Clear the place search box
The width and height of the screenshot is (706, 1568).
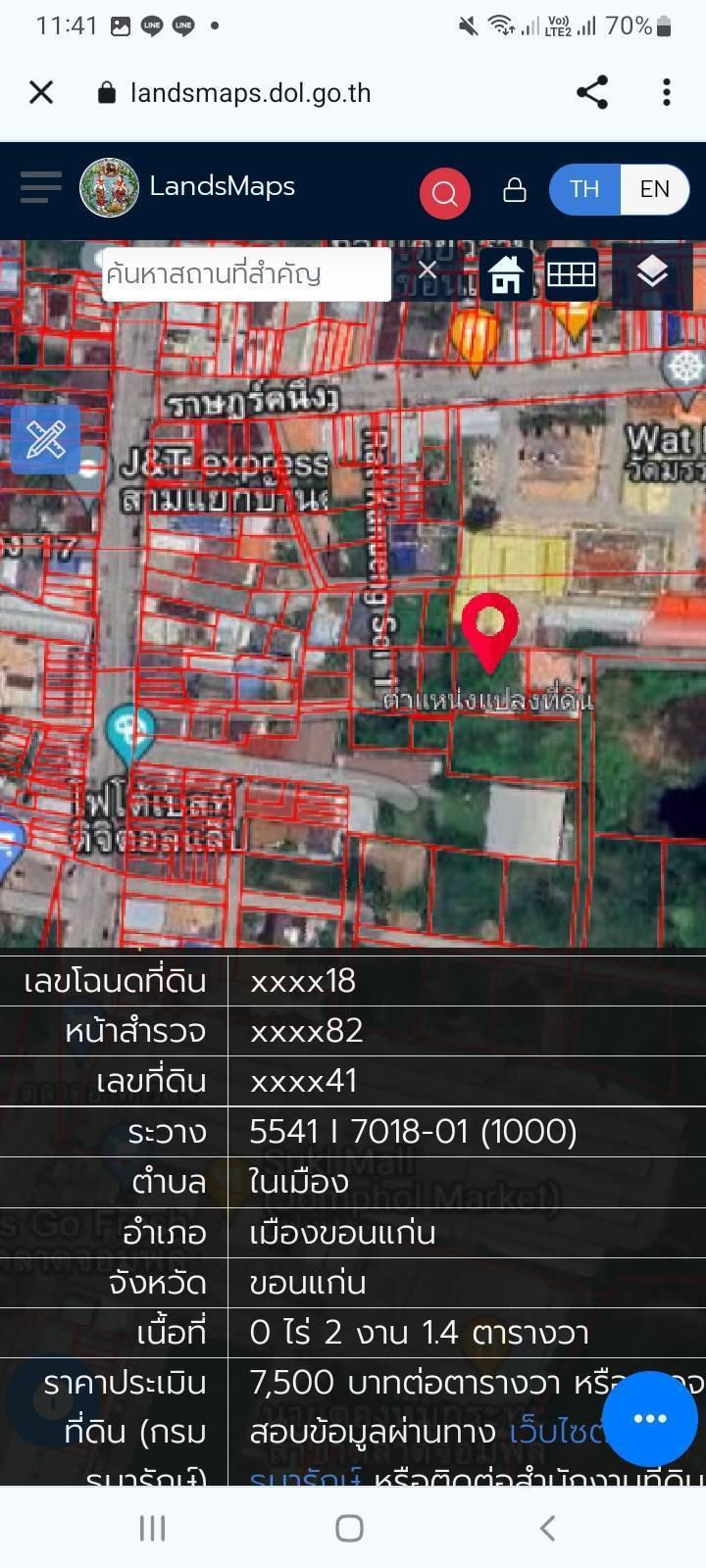(x=428, y=270)
